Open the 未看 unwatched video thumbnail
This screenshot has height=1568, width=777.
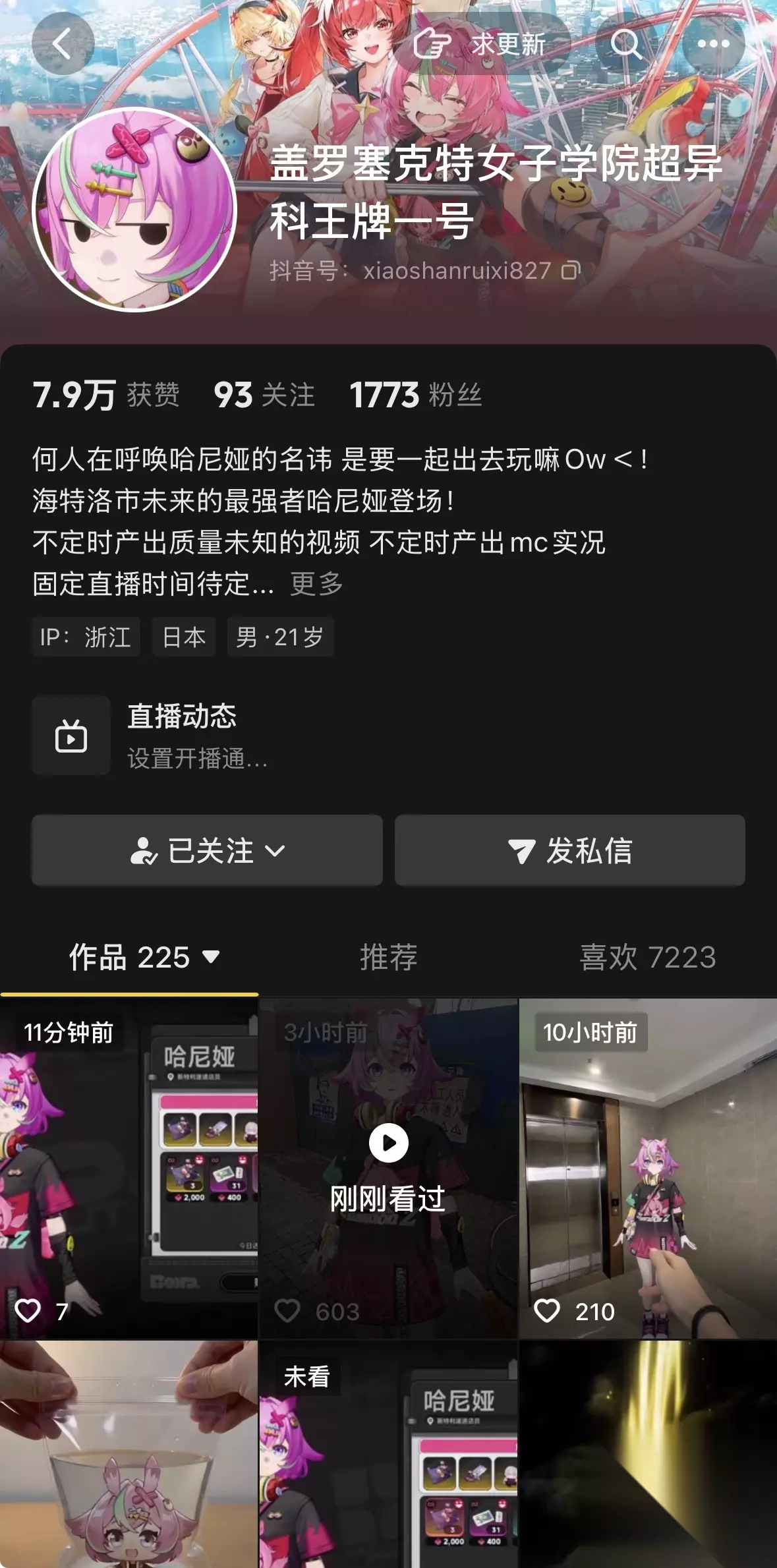388,1454
